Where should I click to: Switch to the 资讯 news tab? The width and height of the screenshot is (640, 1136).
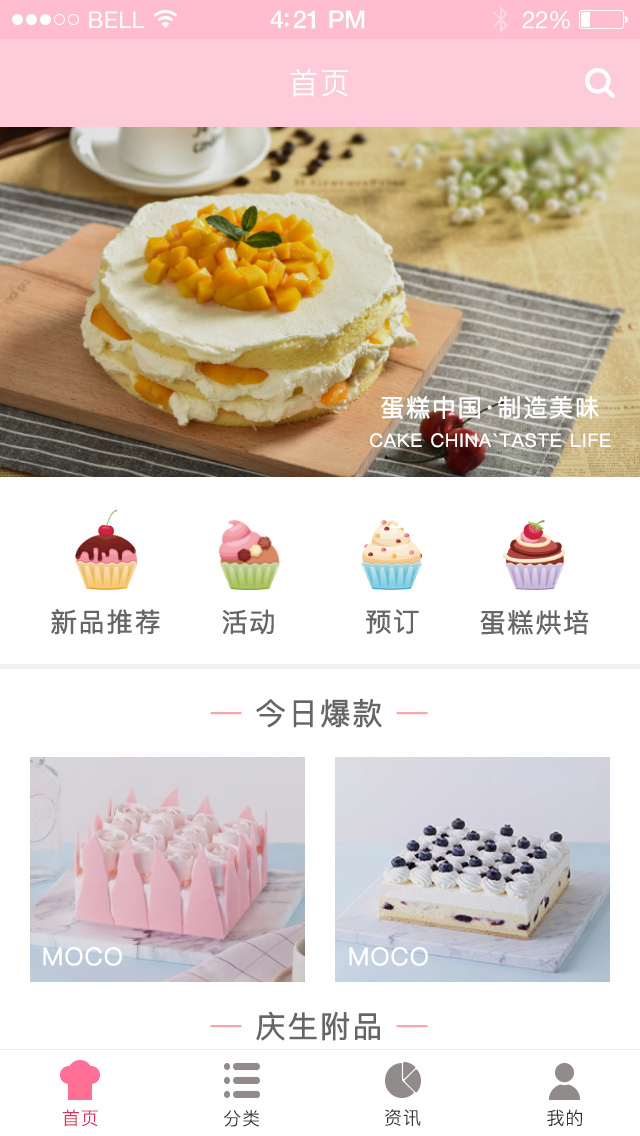click(x=403, y=1093)
